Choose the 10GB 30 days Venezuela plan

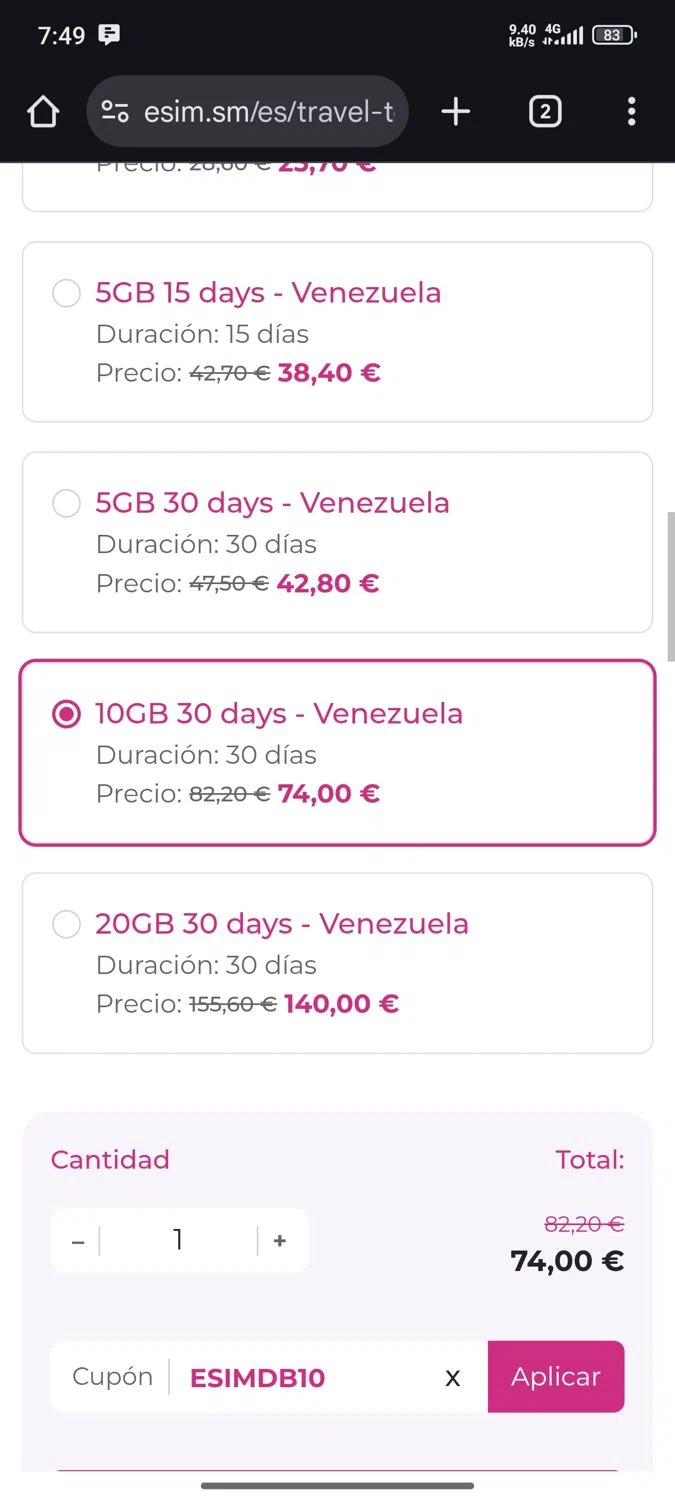coord(66,715)
